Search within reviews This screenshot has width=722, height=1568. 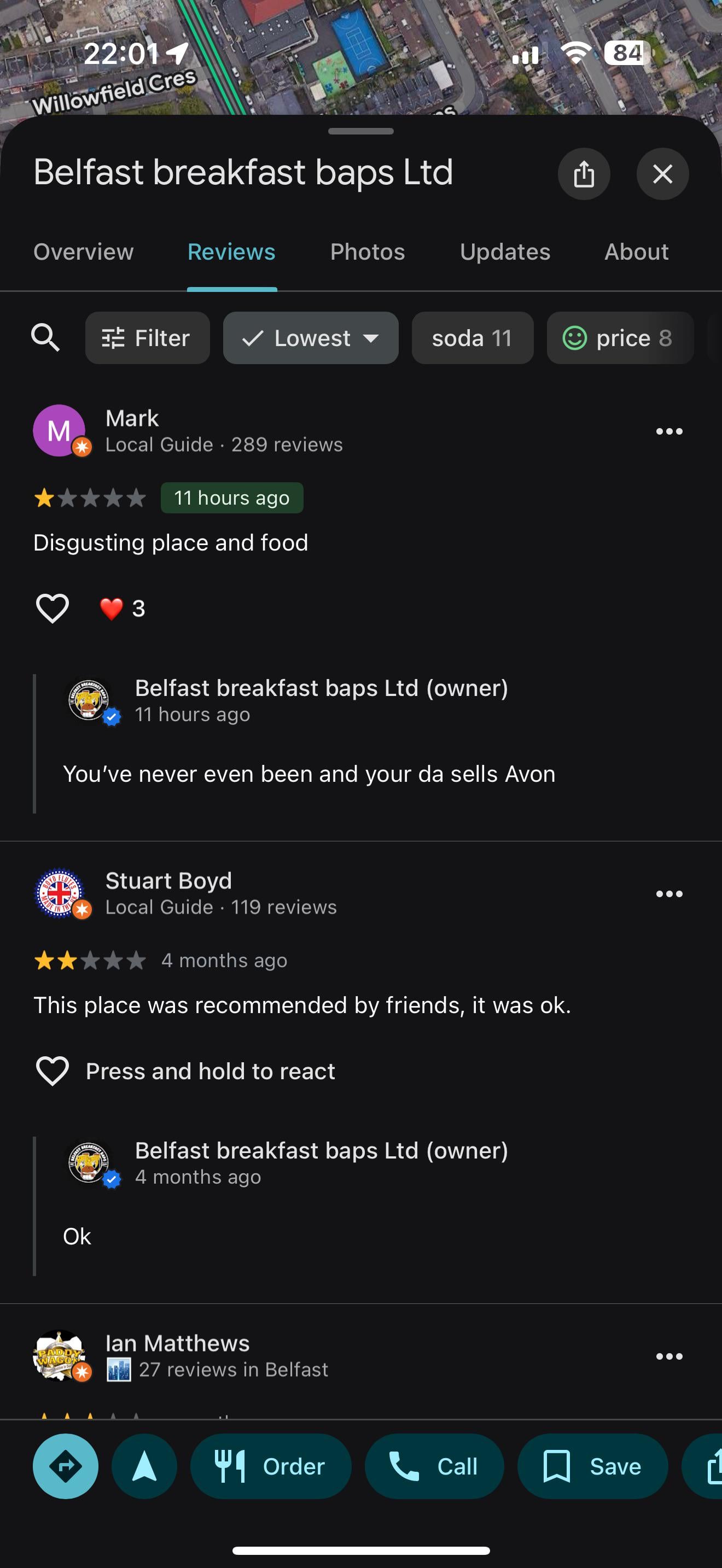45,338
